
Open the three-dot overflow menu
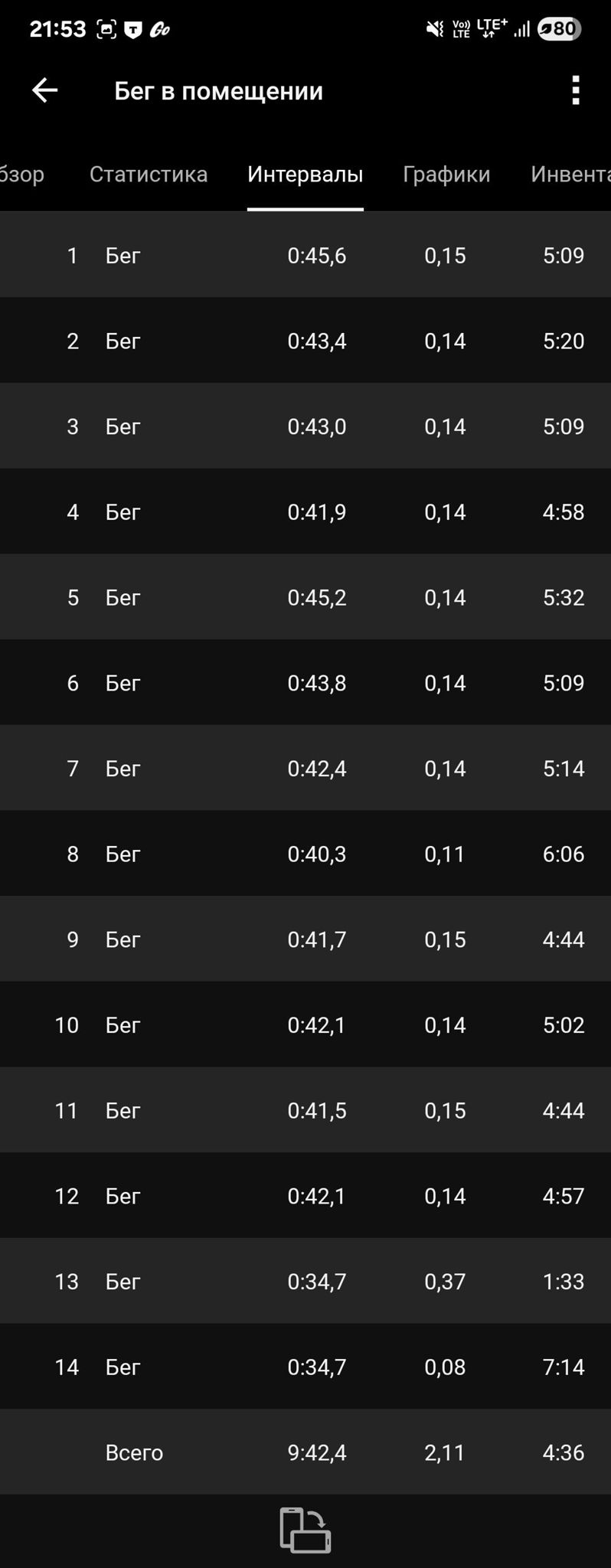pos(576,90)
